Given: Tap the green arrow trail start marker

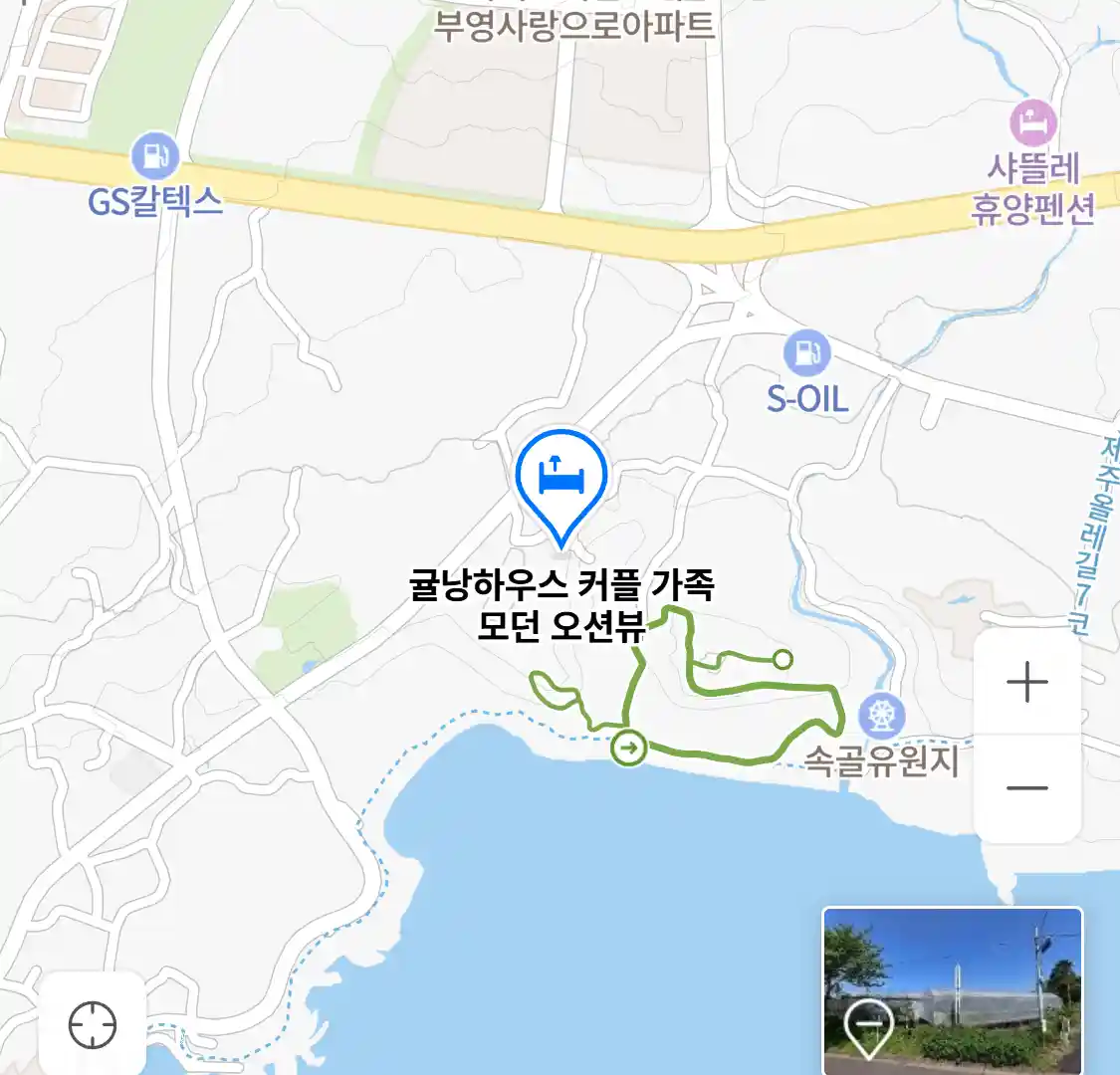Looking at the screenshot, I should (x=628, y=747).
